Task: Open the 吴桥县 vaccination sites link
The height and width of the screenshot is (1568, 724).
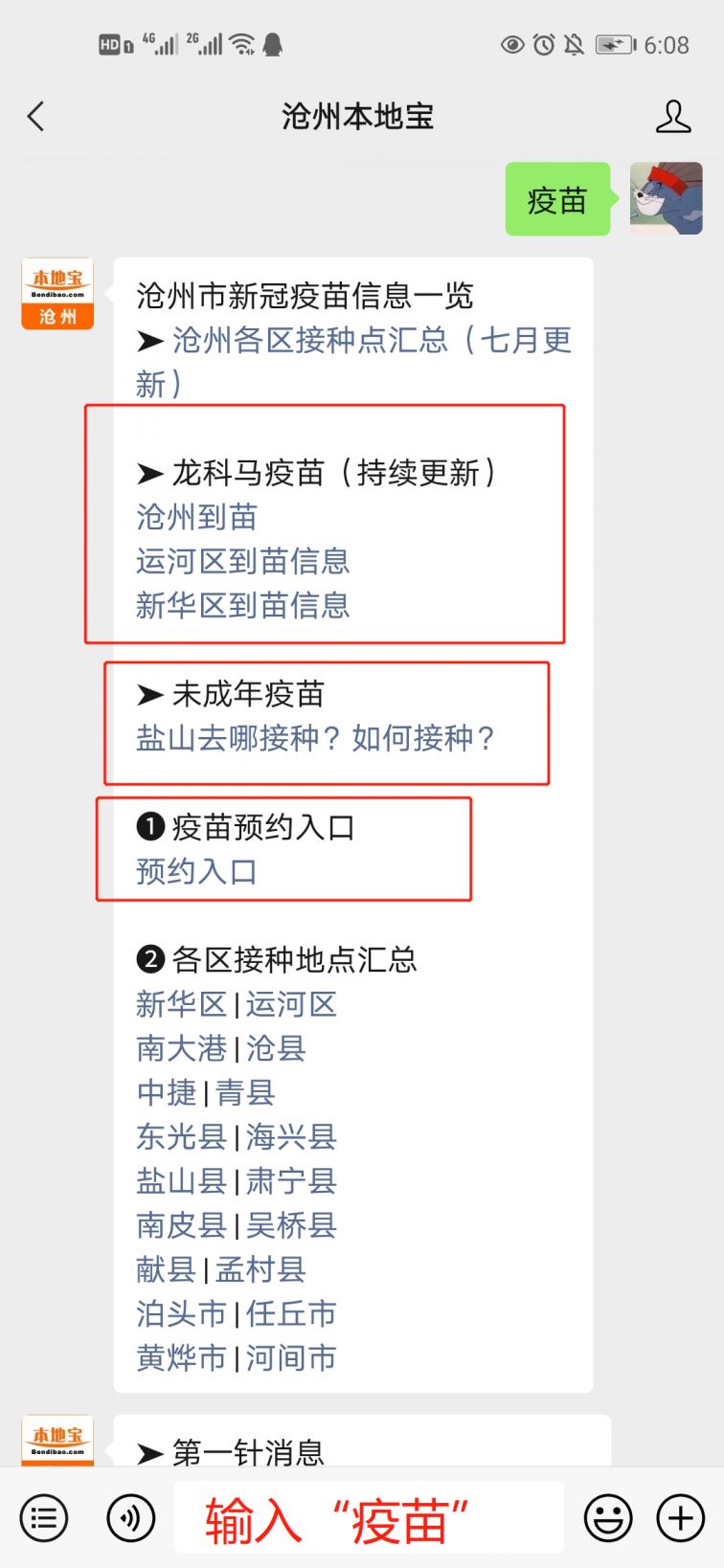Action: (291, 1224)
